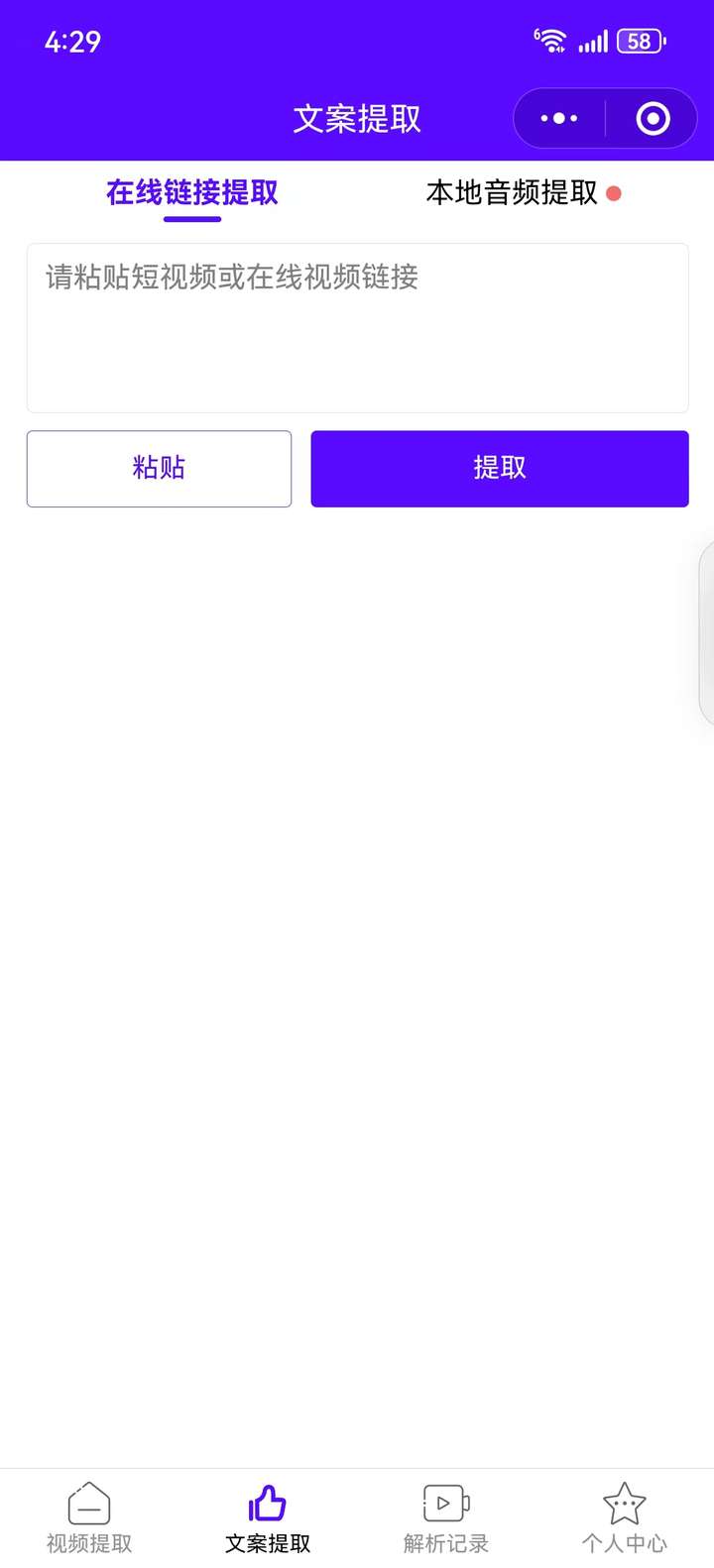
Task: Switch to the 本地音频提取 tab
Action: click(513, 192)
